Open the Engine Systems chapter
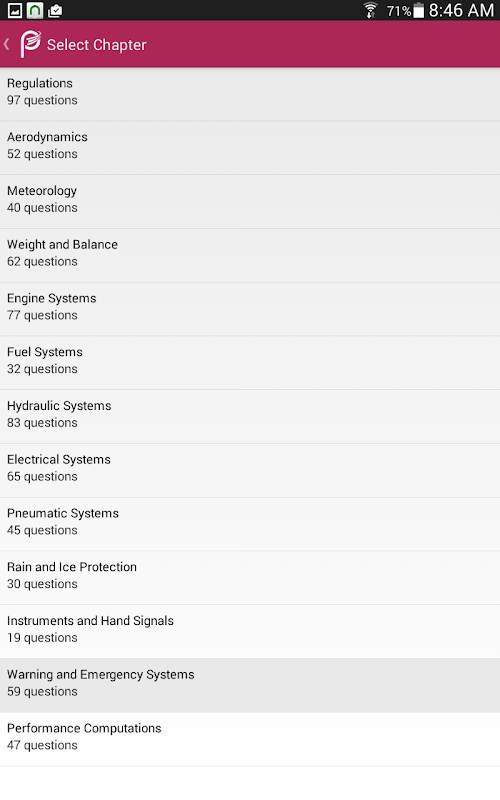500x800 pixels. pos(250,309)
